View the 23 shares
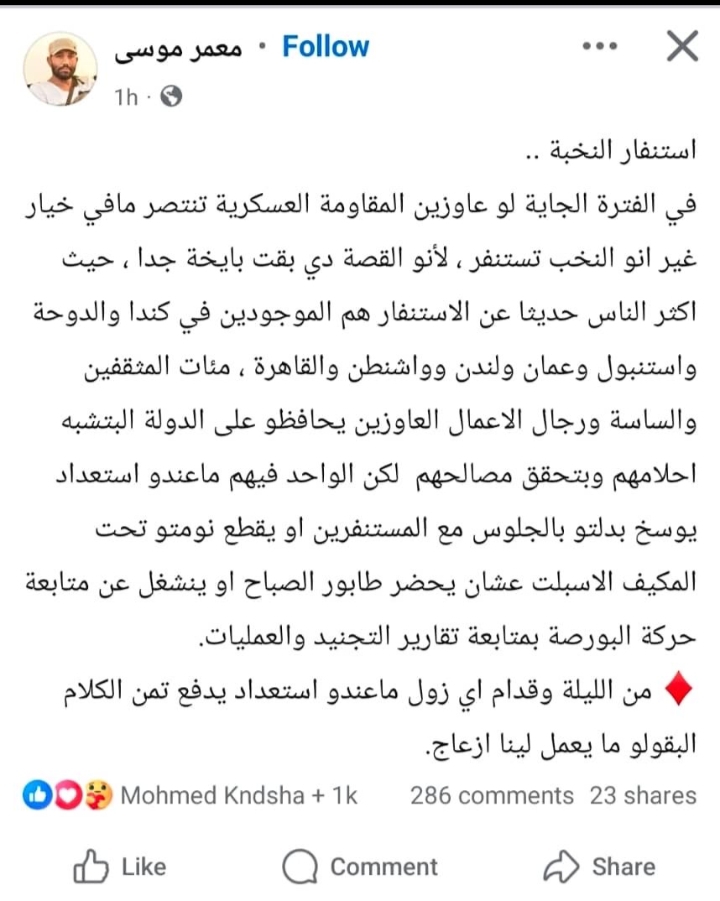This screenshot has height=901, width=720. click(x=643, y=795)
